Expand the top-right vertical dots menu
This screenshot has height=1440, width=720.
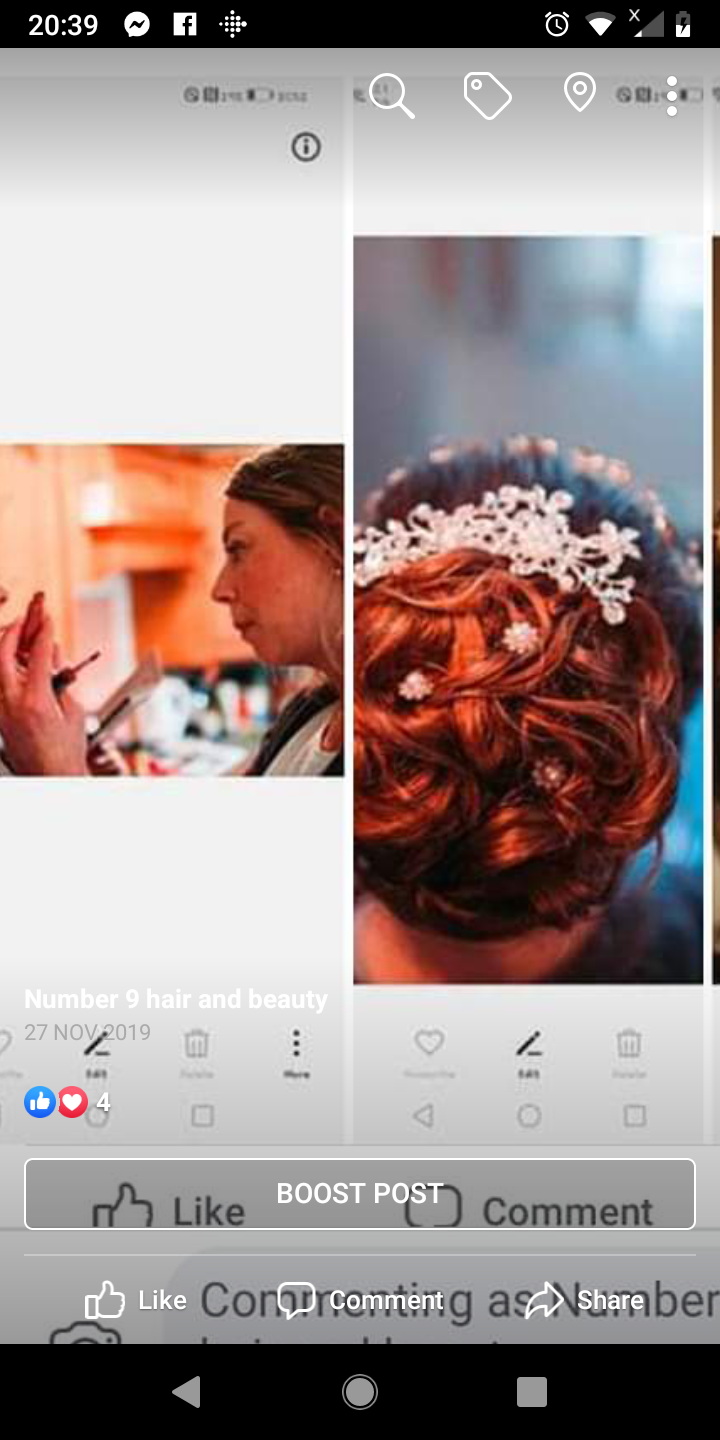point(671,95)
